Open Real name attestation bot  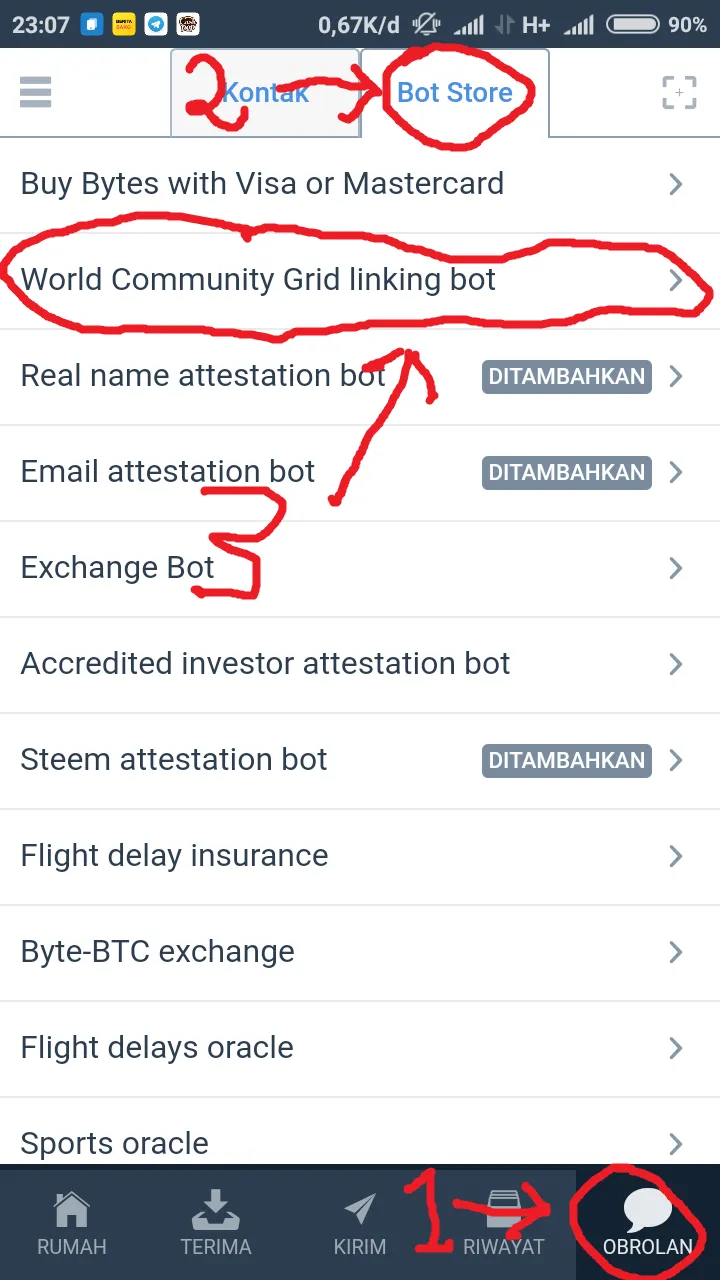pyautogui.click(x=360, y=377)
